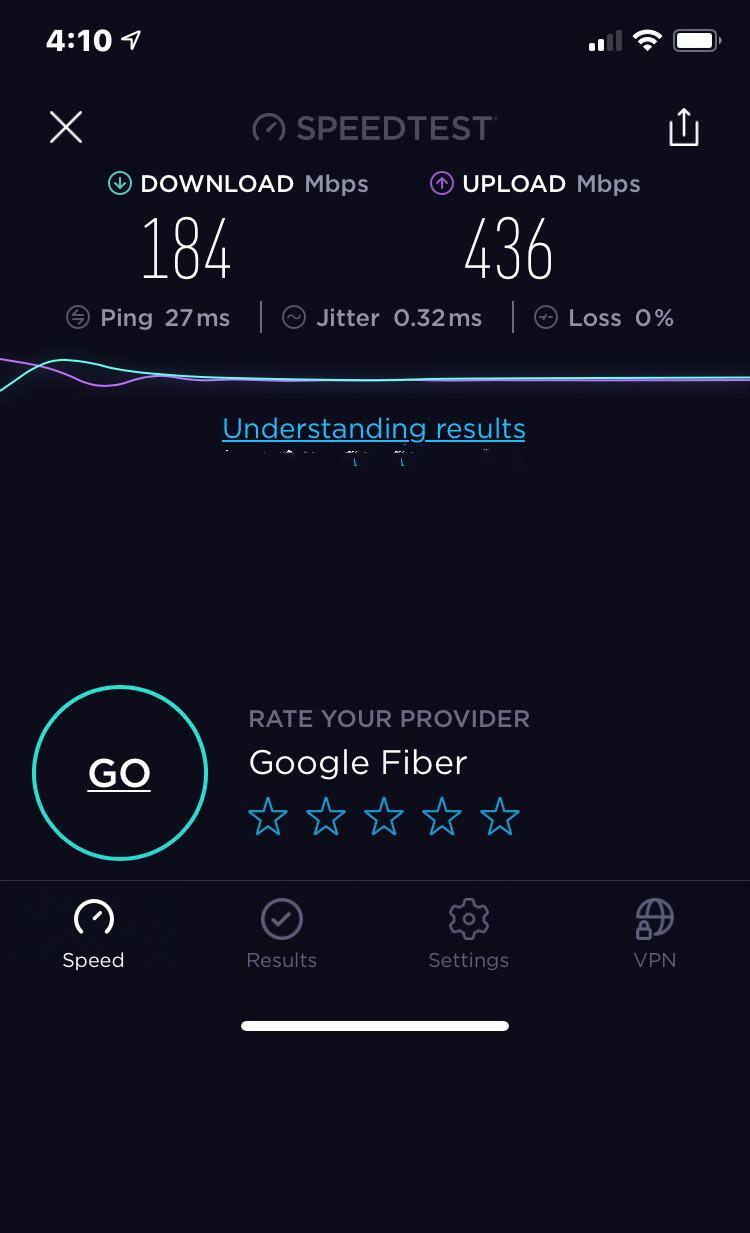Select four stars for Google Fiber

tap(442, 818)
